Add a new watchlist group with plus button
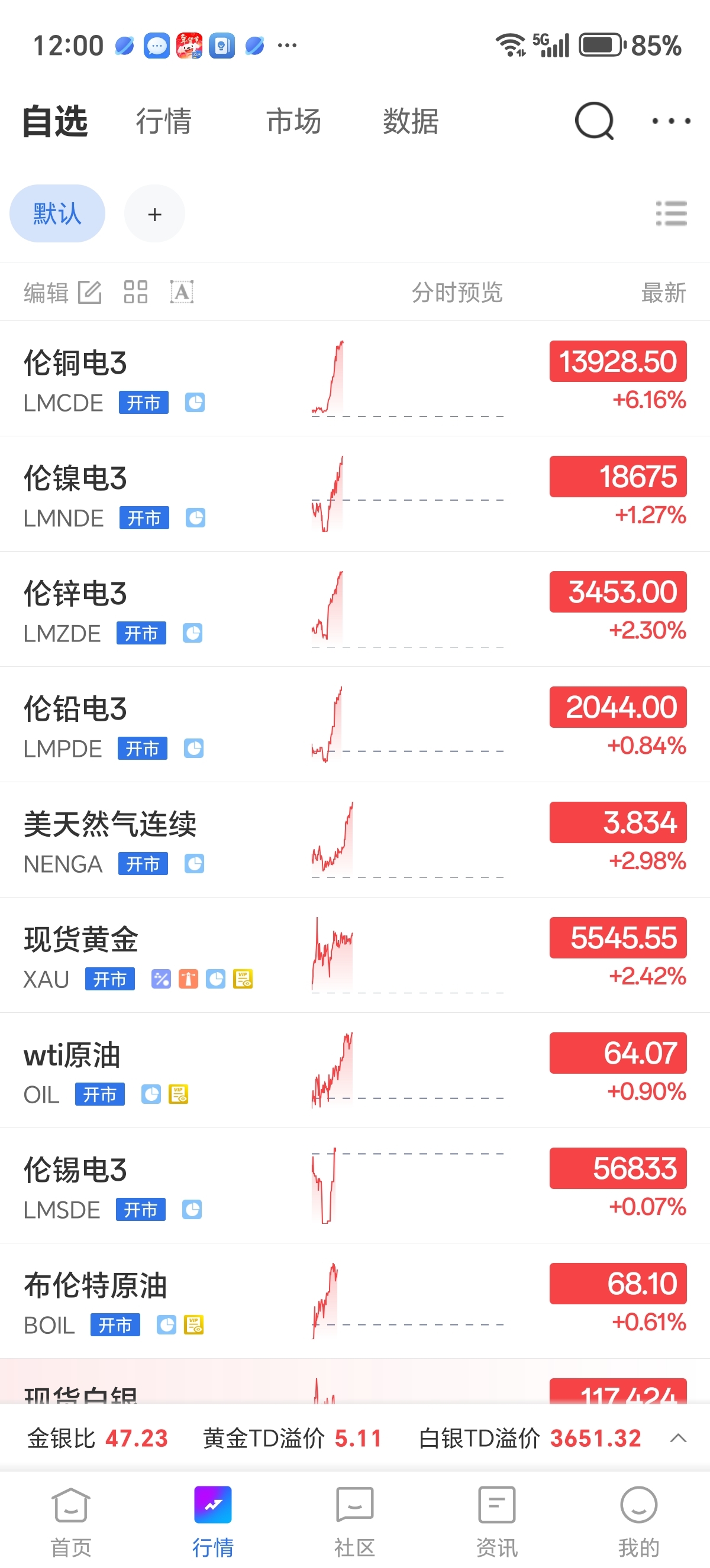 point(154,213)
